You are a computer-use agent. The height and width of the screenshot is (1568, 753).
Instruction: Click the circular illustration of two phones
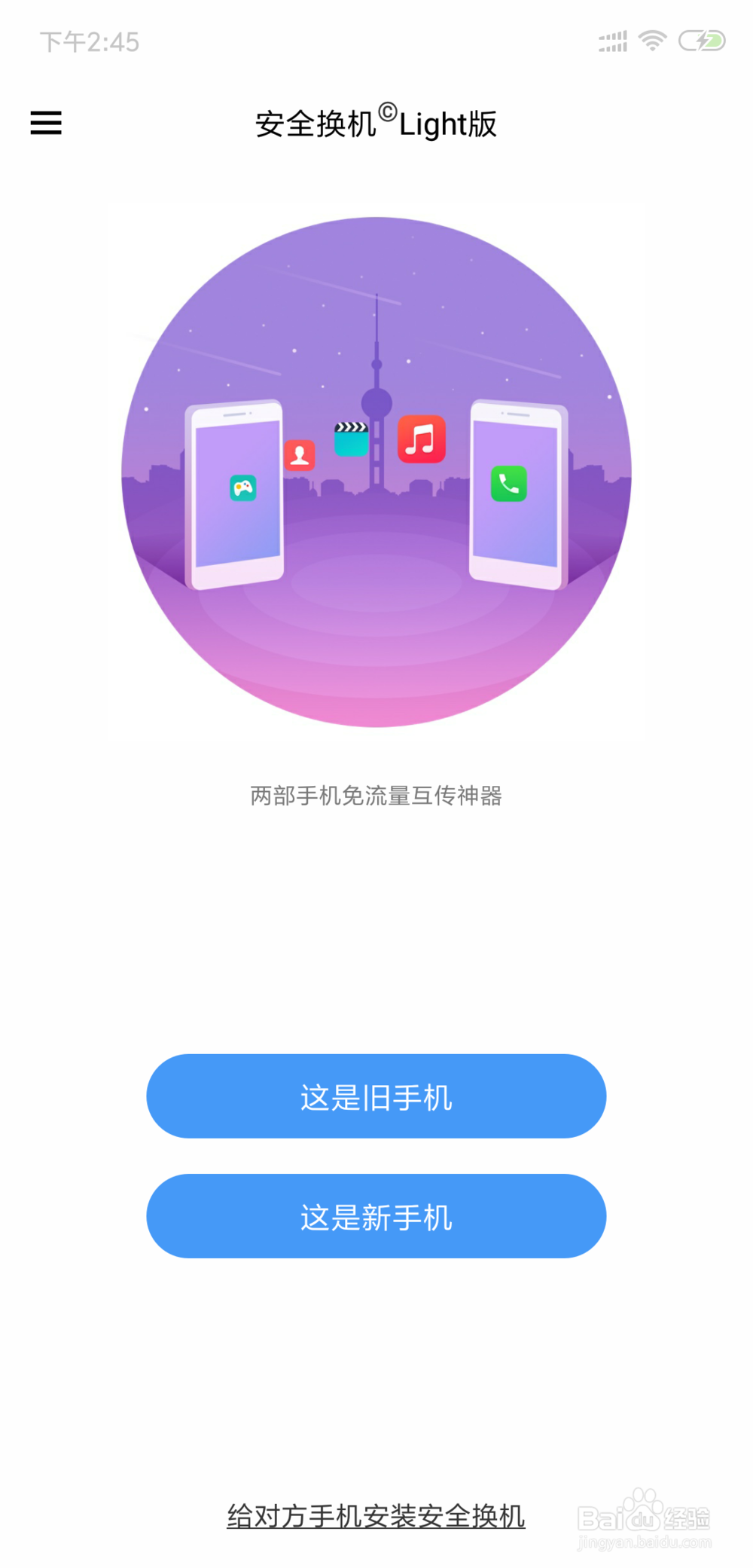pyautogui.click(x=376, y=471)
